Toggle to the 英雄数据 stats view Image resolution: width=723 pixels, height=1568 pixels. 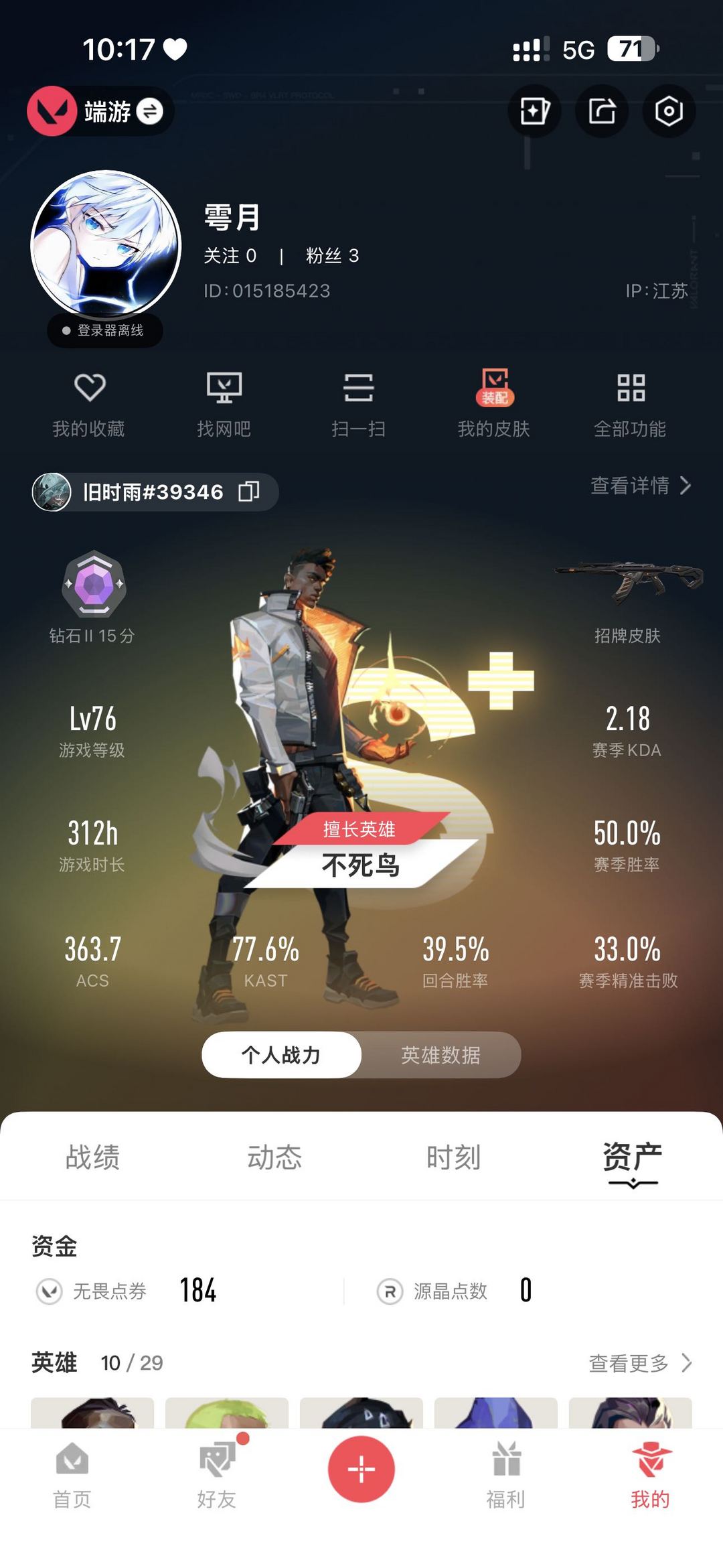pos(442,1055)
